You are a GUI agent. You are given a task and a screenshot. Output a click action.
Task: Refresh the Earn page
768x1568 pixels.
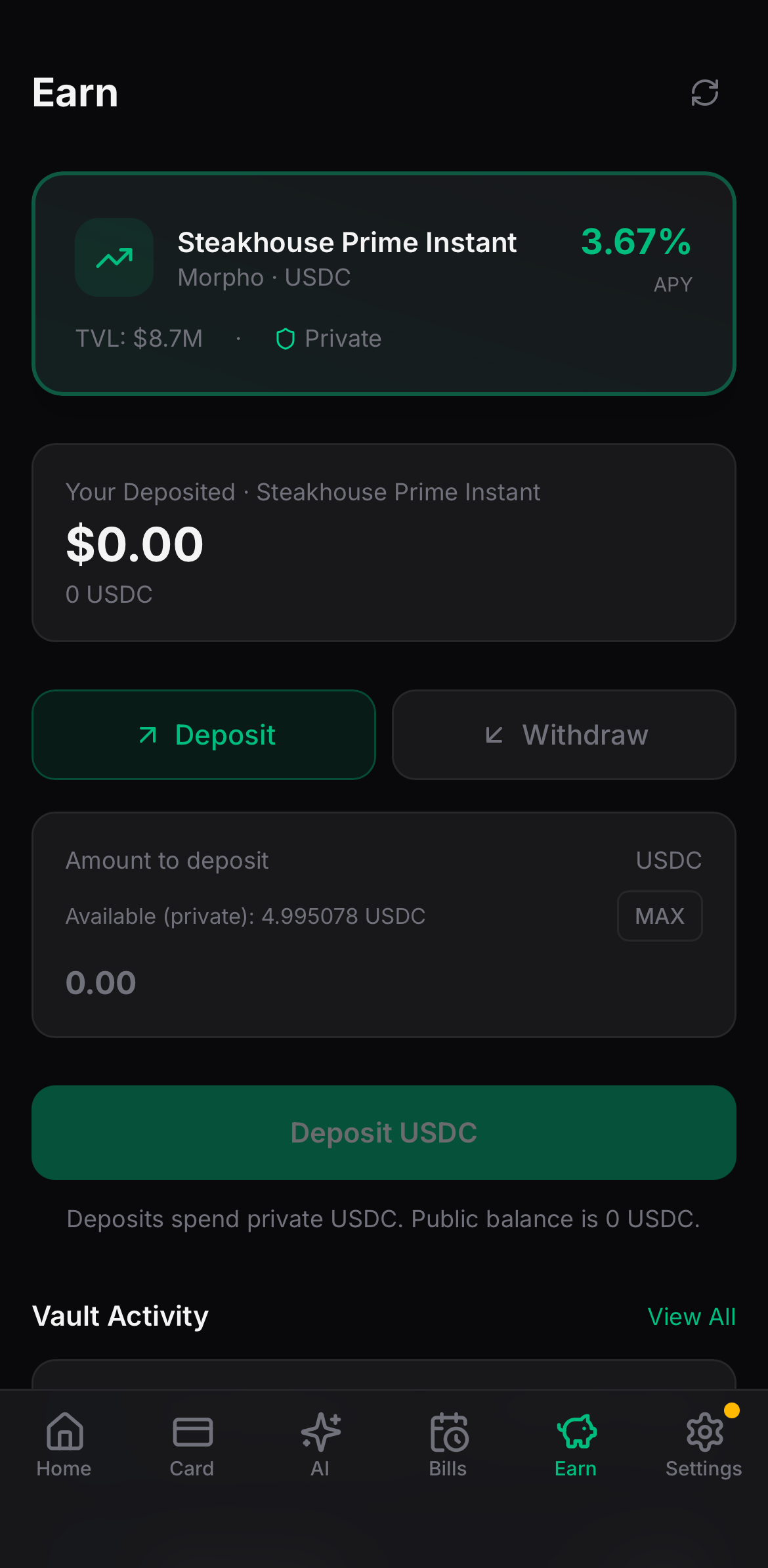[705, 92]
